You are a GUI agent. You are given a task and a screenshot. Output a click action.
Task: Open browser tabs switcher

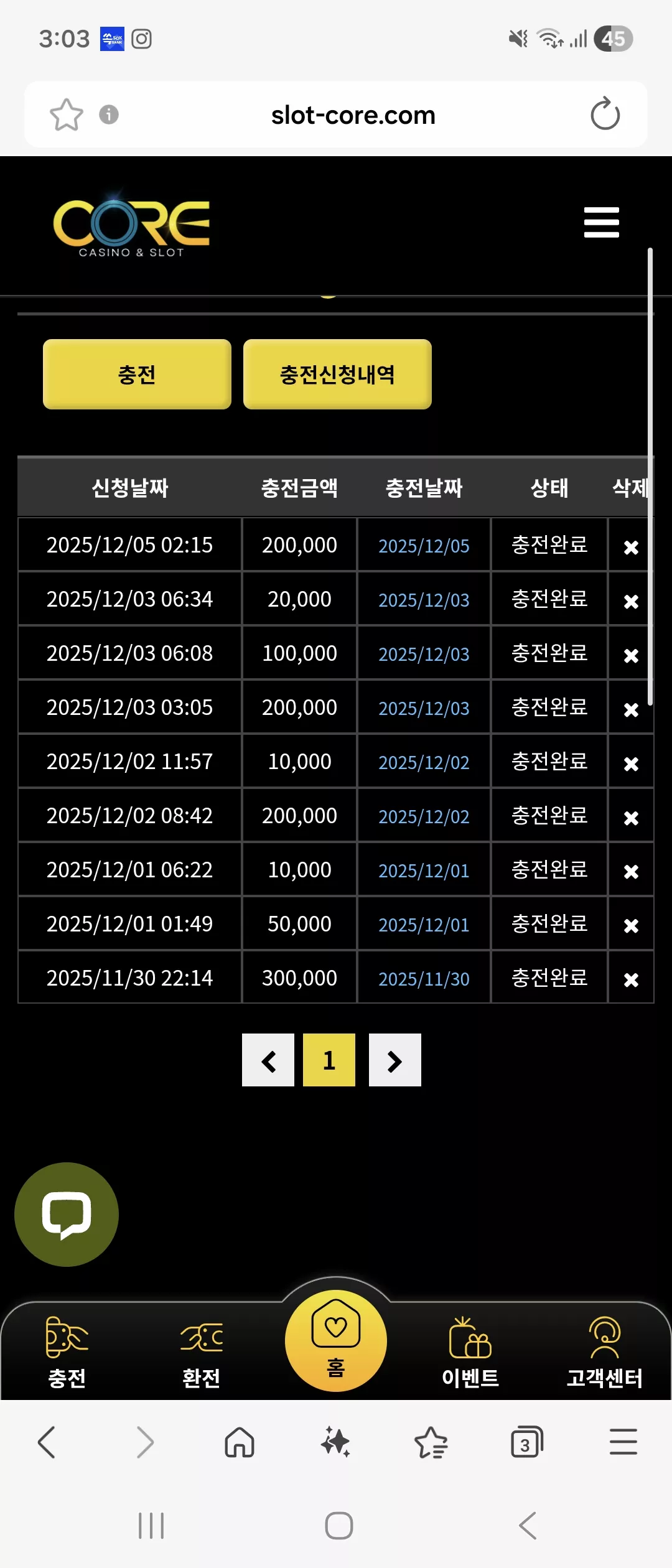pyautogui.click(x=526, y=1442)
